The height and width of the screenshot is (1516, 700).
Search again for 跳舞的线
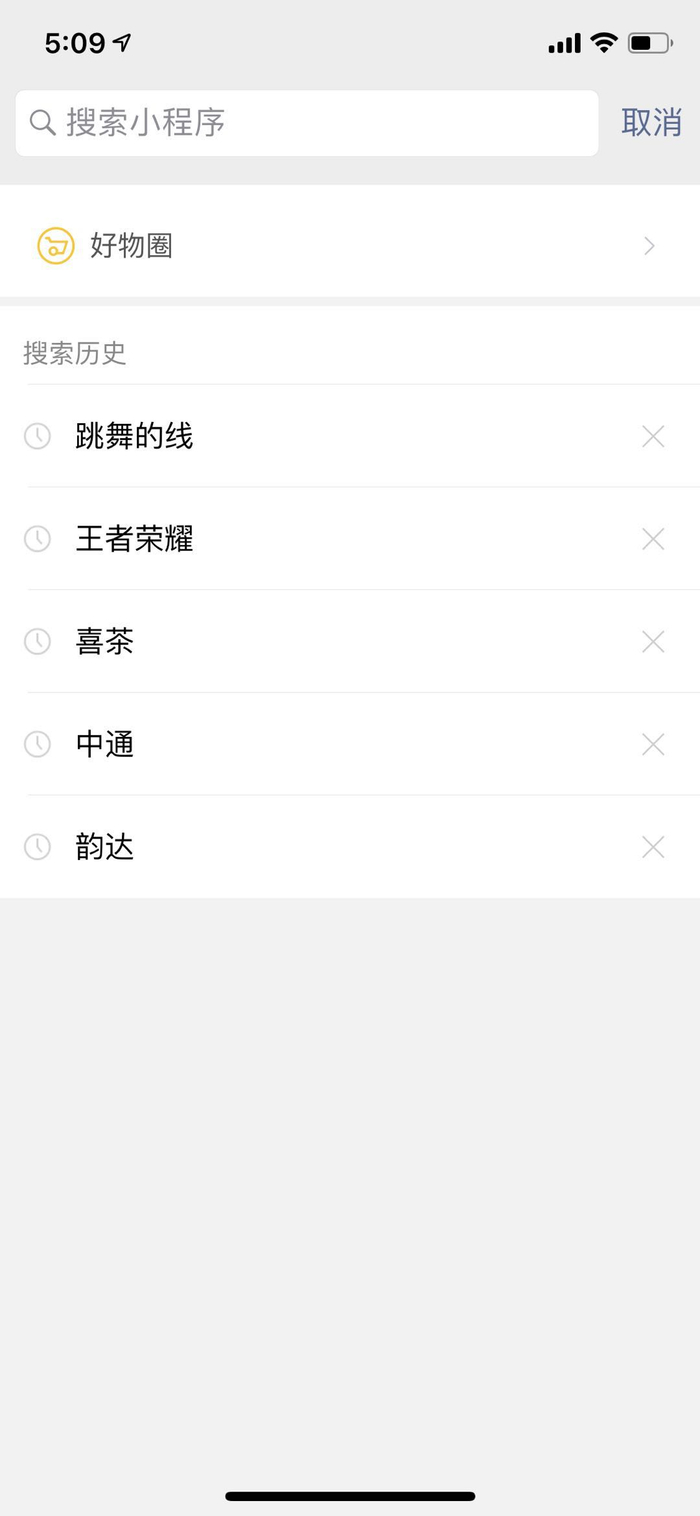click(134, 436)
